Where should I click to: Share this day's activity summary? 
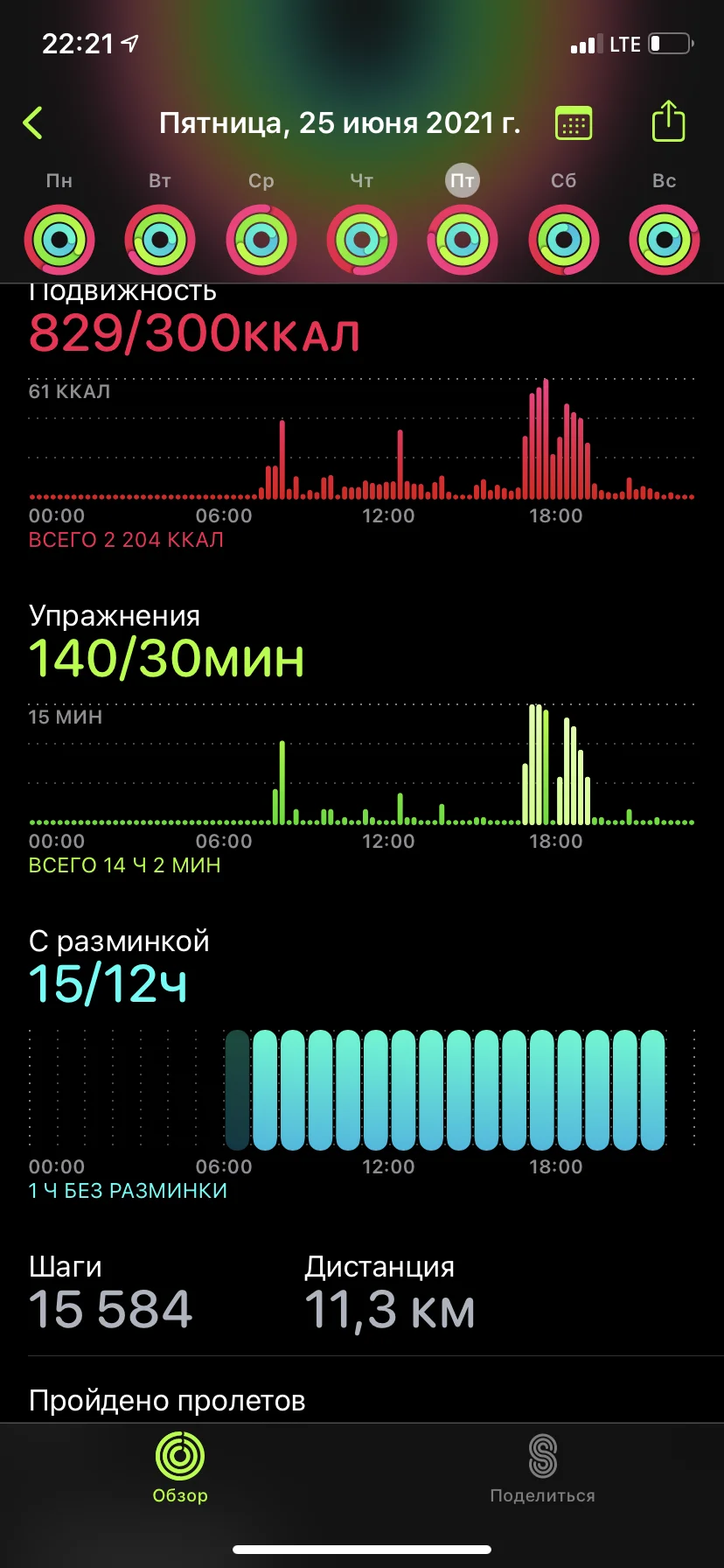tap(668, 122)
